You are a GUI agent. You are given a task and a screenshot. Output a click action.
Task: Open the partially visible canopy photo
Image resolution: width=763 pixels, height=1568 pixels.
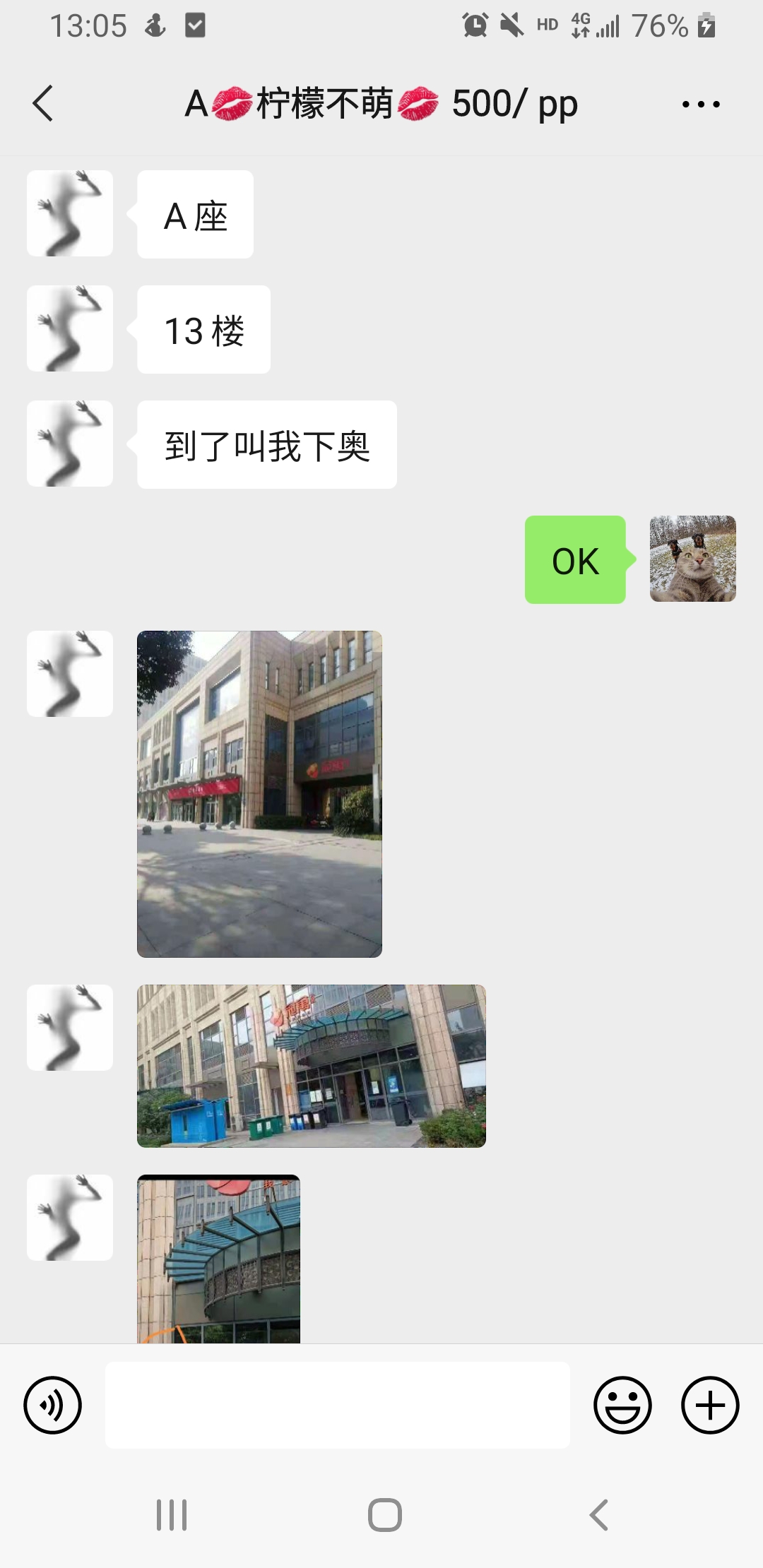[x=219, y=1264]
